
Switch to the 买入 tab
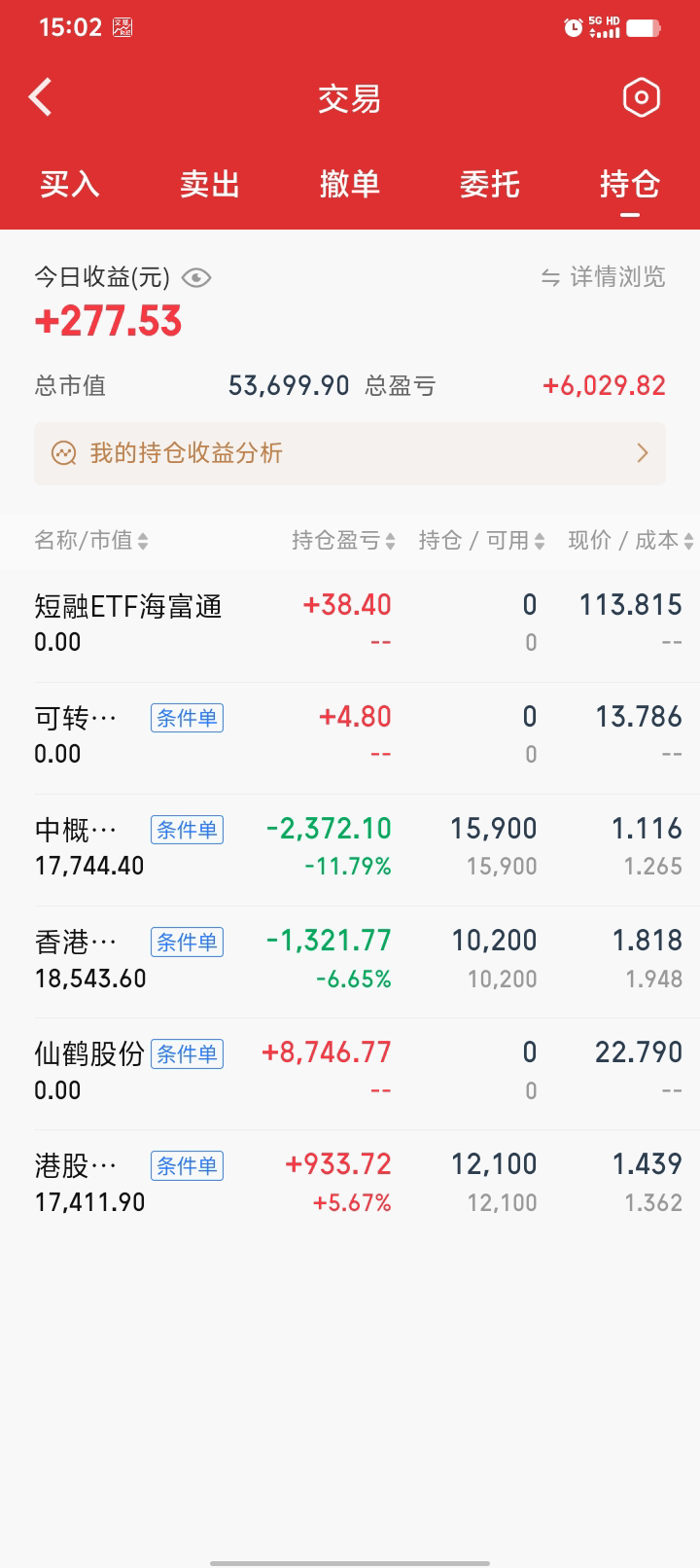click(x=70, y=184)
